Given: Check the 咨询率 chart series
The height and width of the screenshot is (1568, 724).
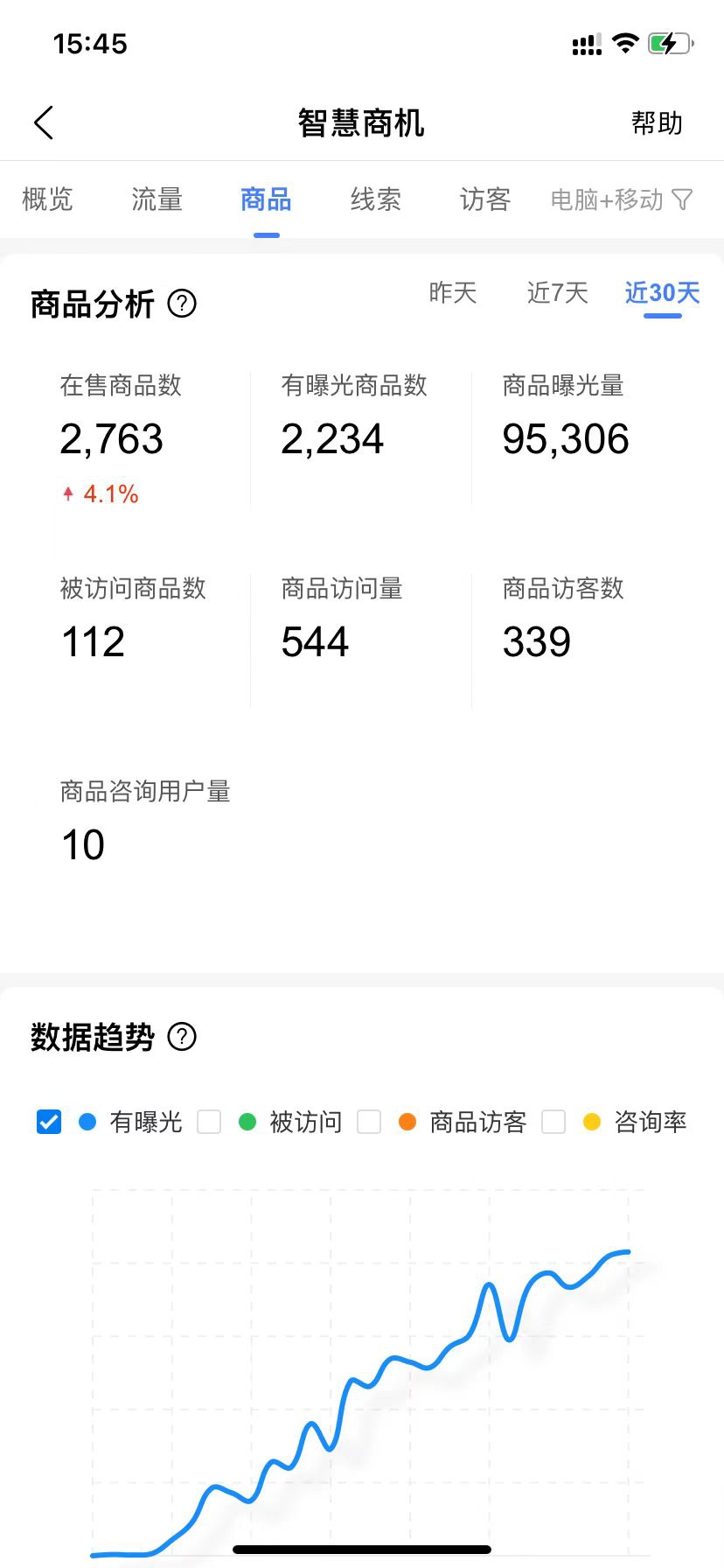Looking at the screenshot, I should point(553,1122).
